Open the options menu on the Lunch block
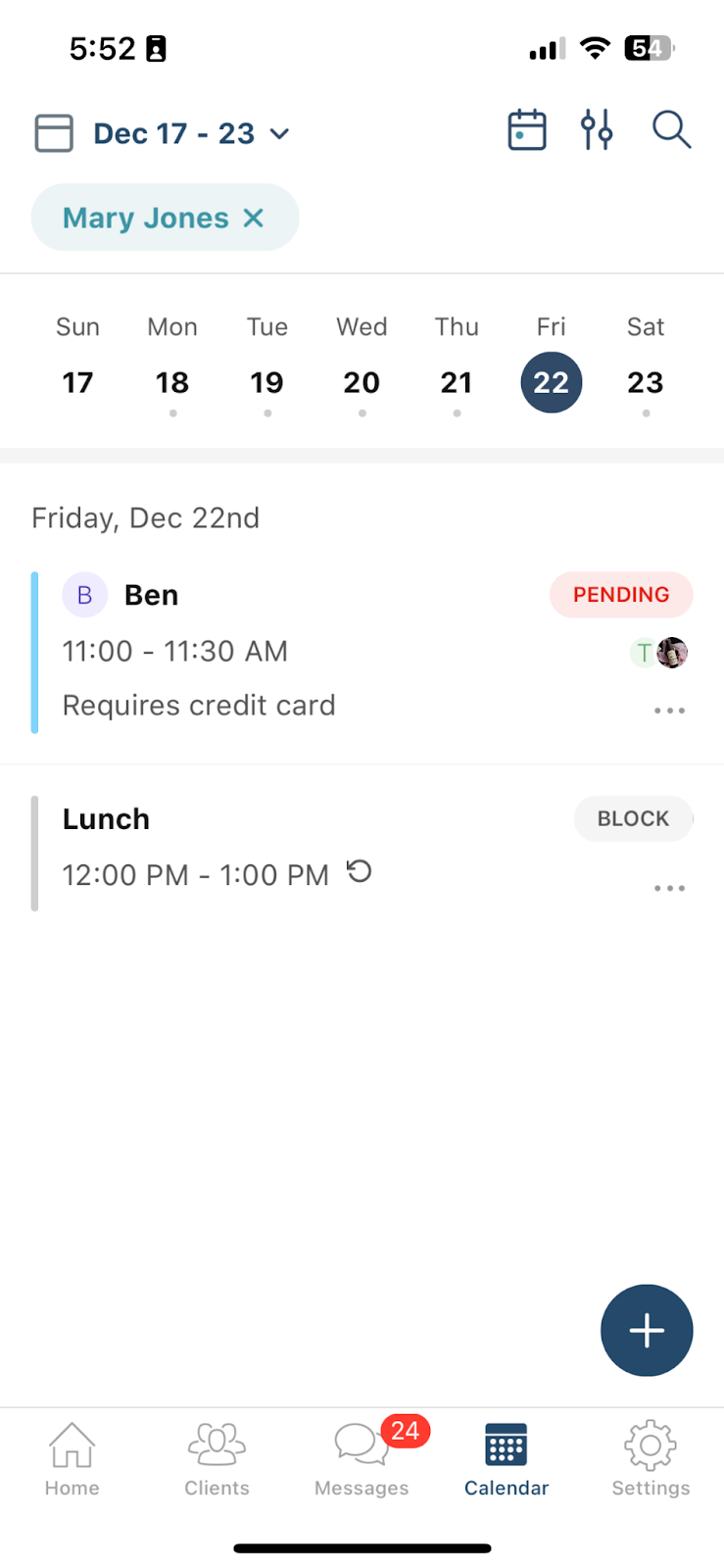Screen dimensions: 724x1568 tap(669, 887)
